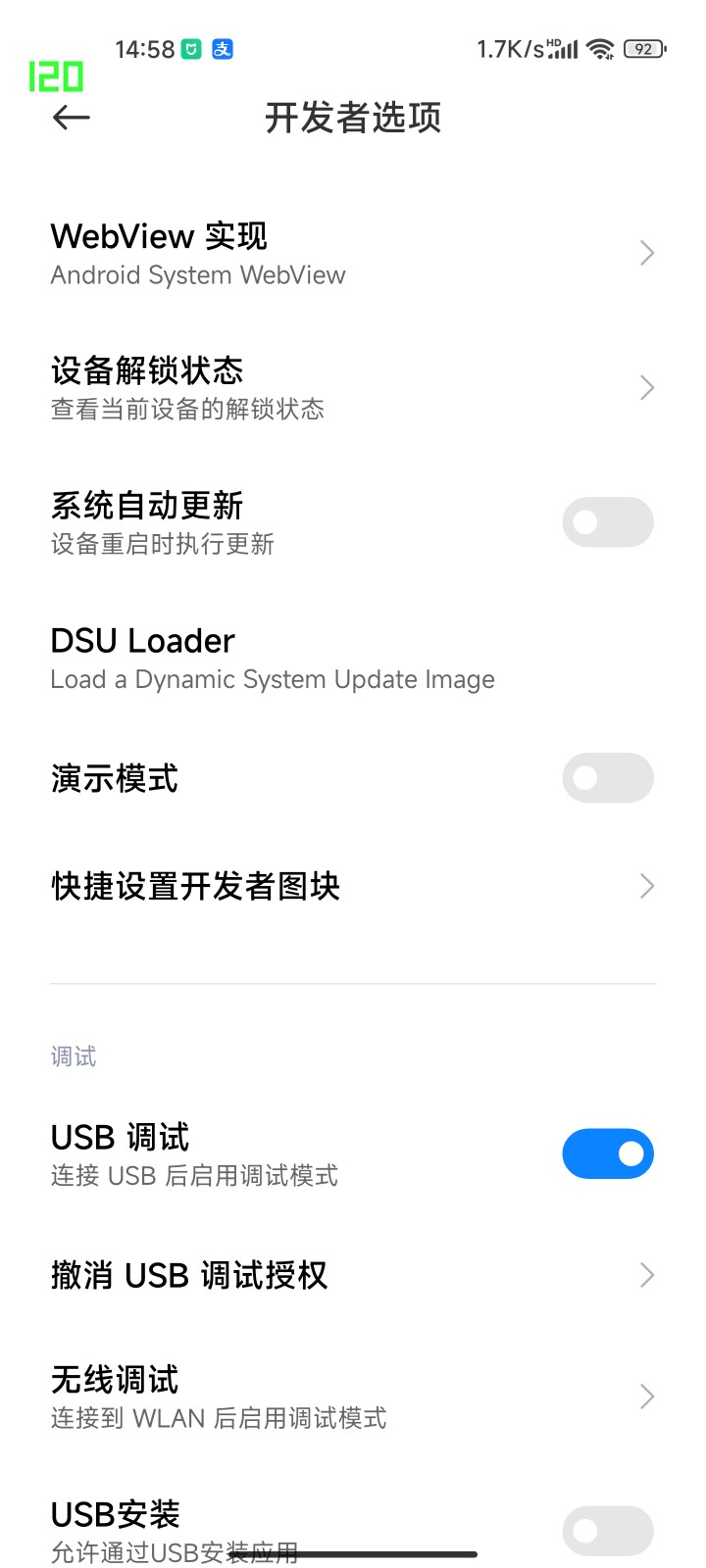The height and width of the screenshot is (1568, 706).
Task: Go back from developer options
Action: click(x=71, y=118)
